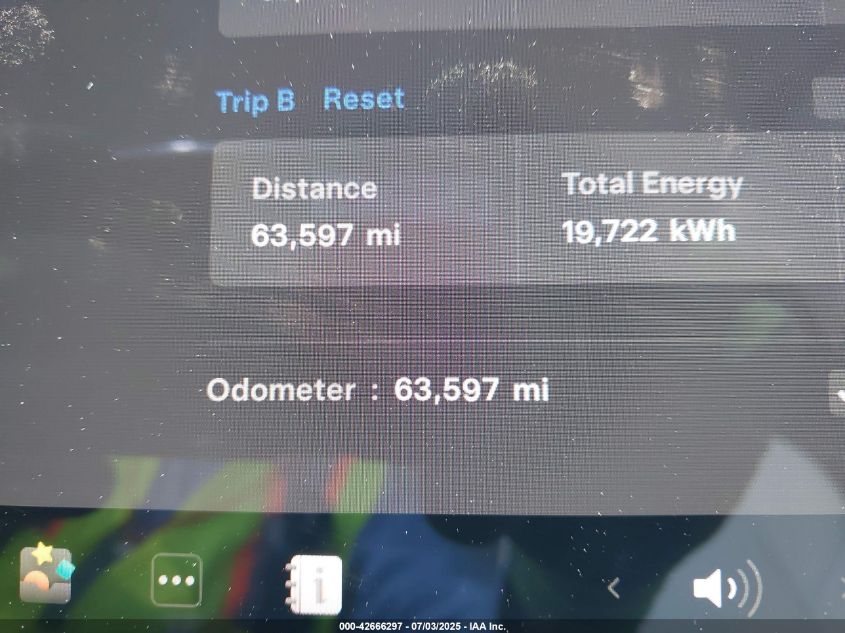
Task: Open the Toybox app icon
Action: point(46,573)
